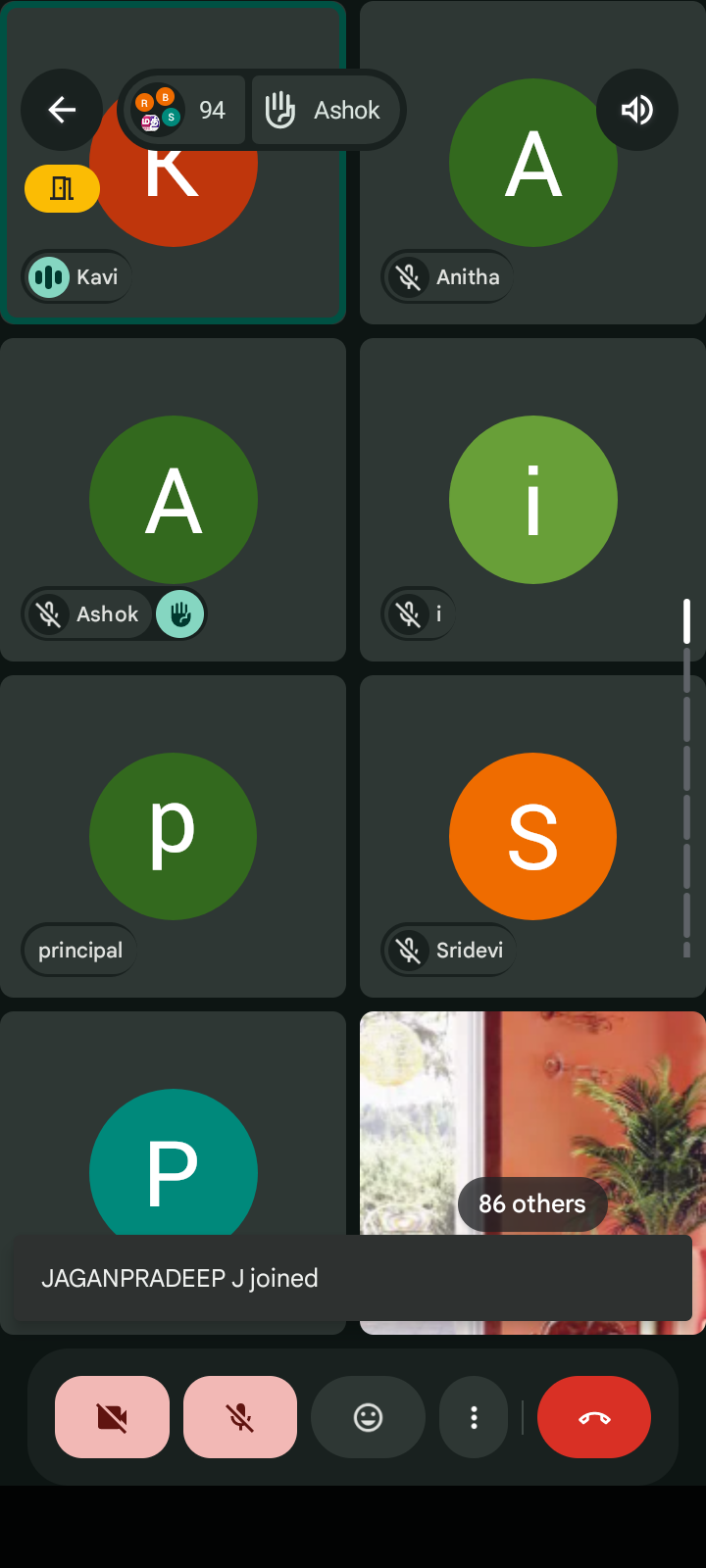Unmute the microphone

[240, 1417]
